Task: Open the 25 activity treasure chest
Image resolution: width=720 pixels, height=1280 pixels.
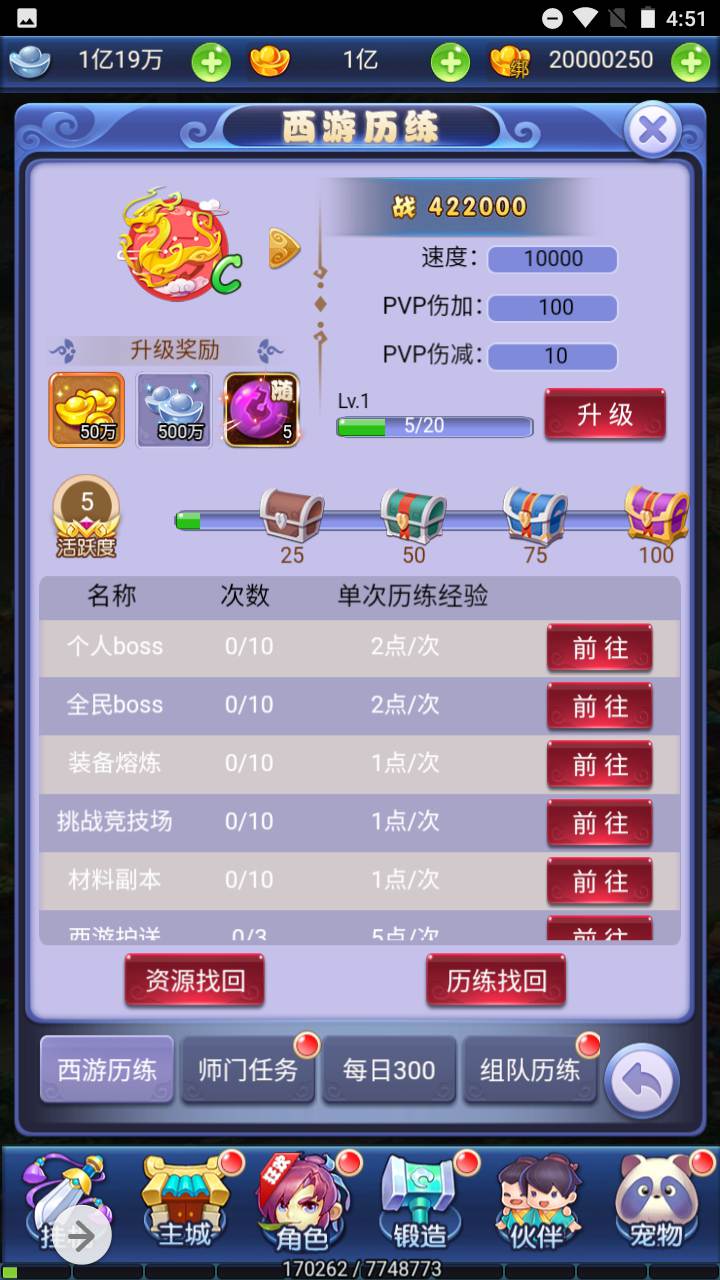Action: coord(292,515)
